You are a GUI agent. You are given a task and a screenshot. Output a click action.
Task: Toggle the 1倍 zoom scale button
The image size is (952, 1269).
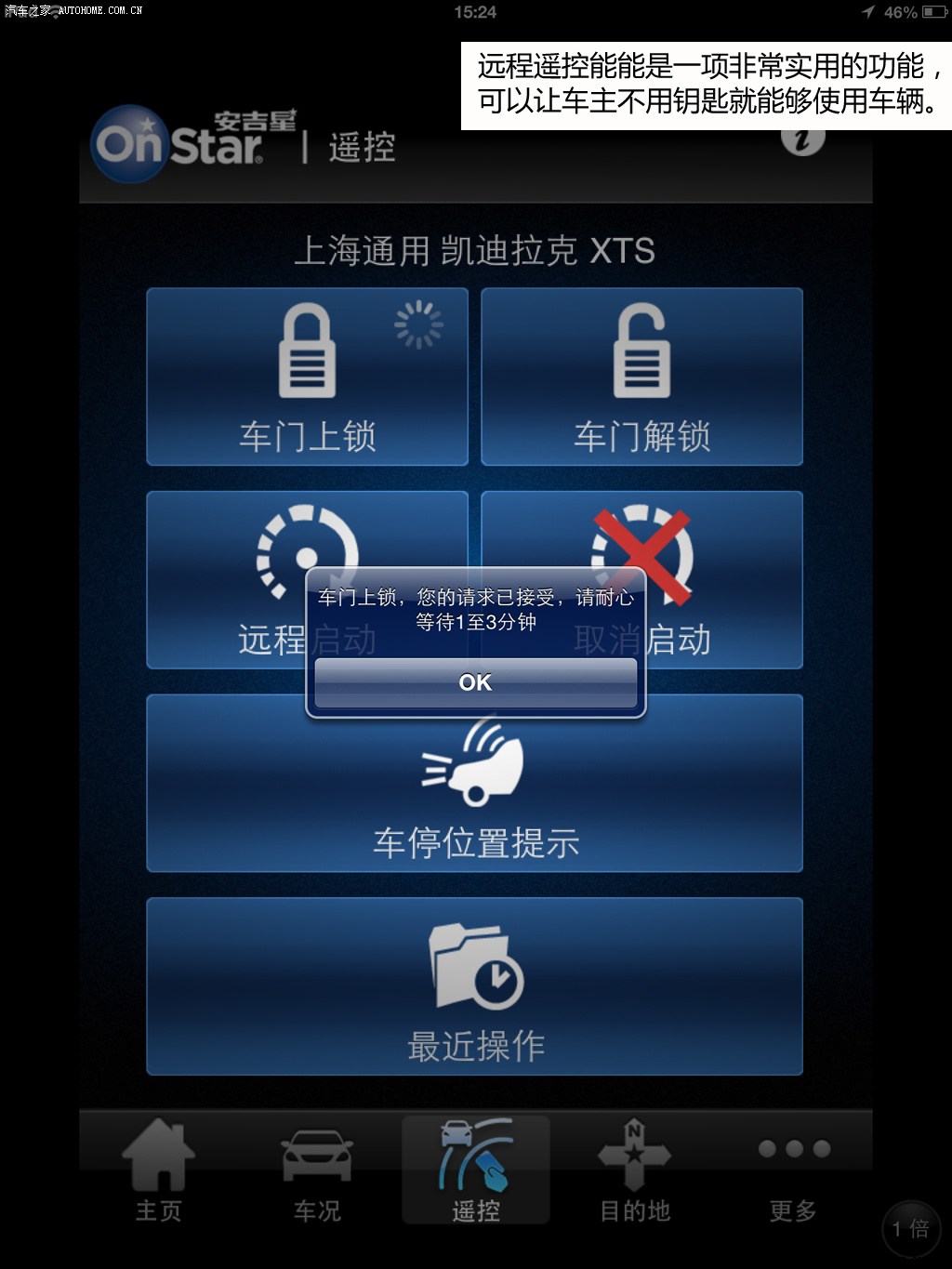(x=911, y=1229)
